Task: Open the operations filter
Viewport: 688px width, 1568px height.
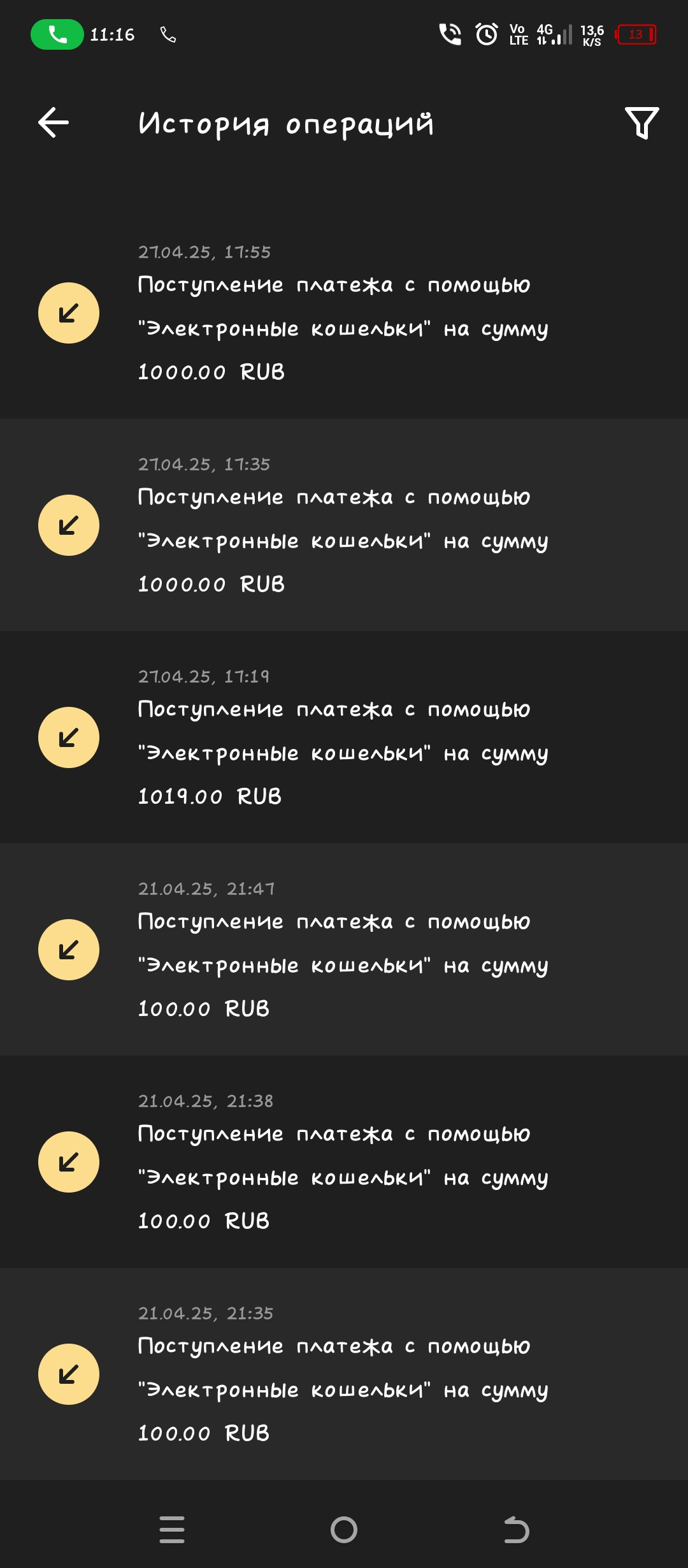Action: pos(641,122)
